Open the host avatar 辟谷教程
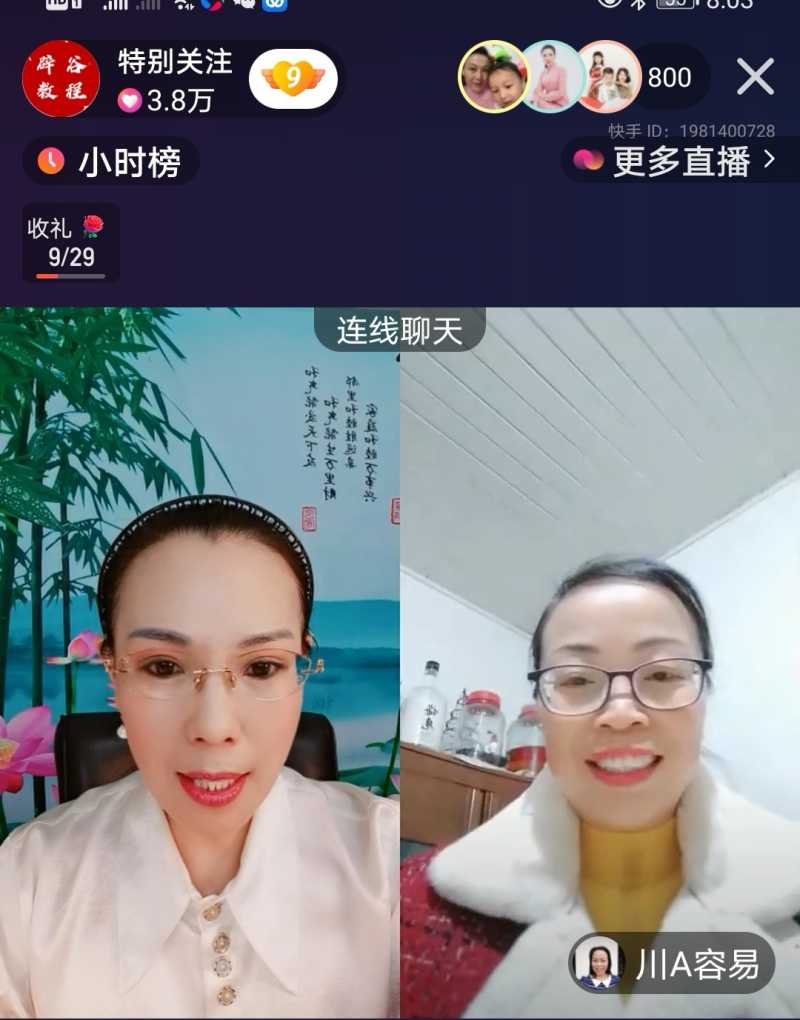This screenshot has width=800, height=1020. [61, 79]
